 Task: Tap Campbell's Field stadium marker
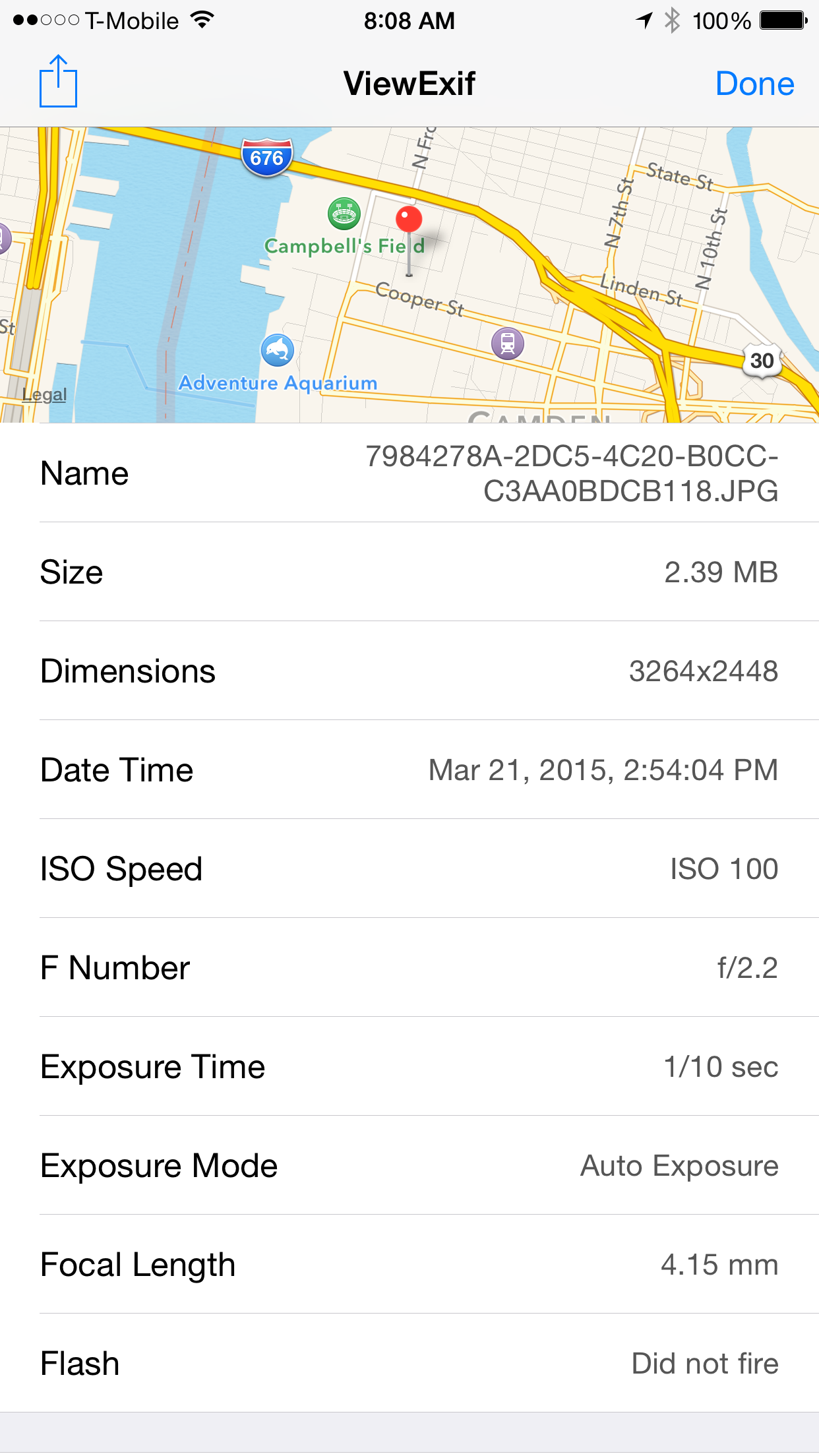coord(344,214)
